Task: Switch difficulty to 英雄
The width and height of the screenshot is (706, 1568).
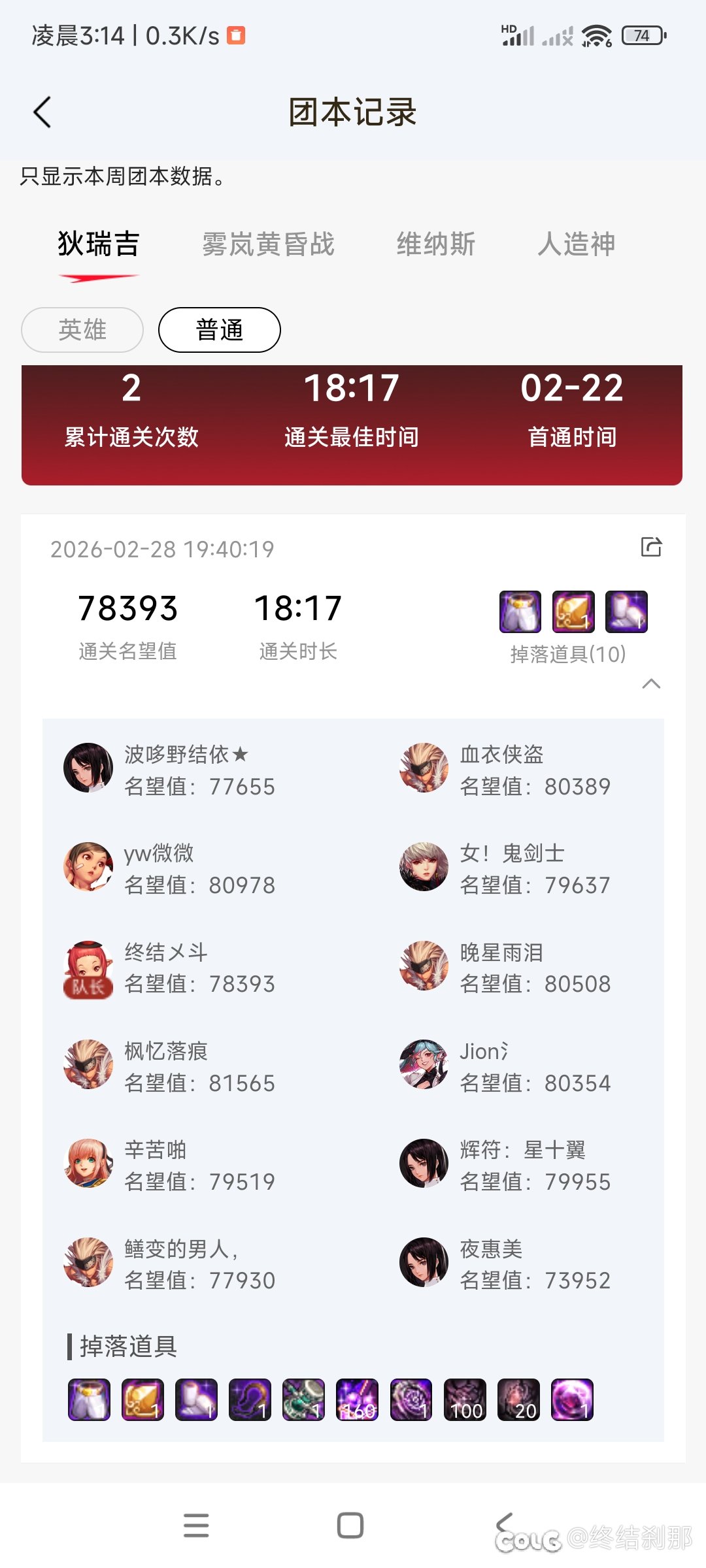Action: pos(82,330)
